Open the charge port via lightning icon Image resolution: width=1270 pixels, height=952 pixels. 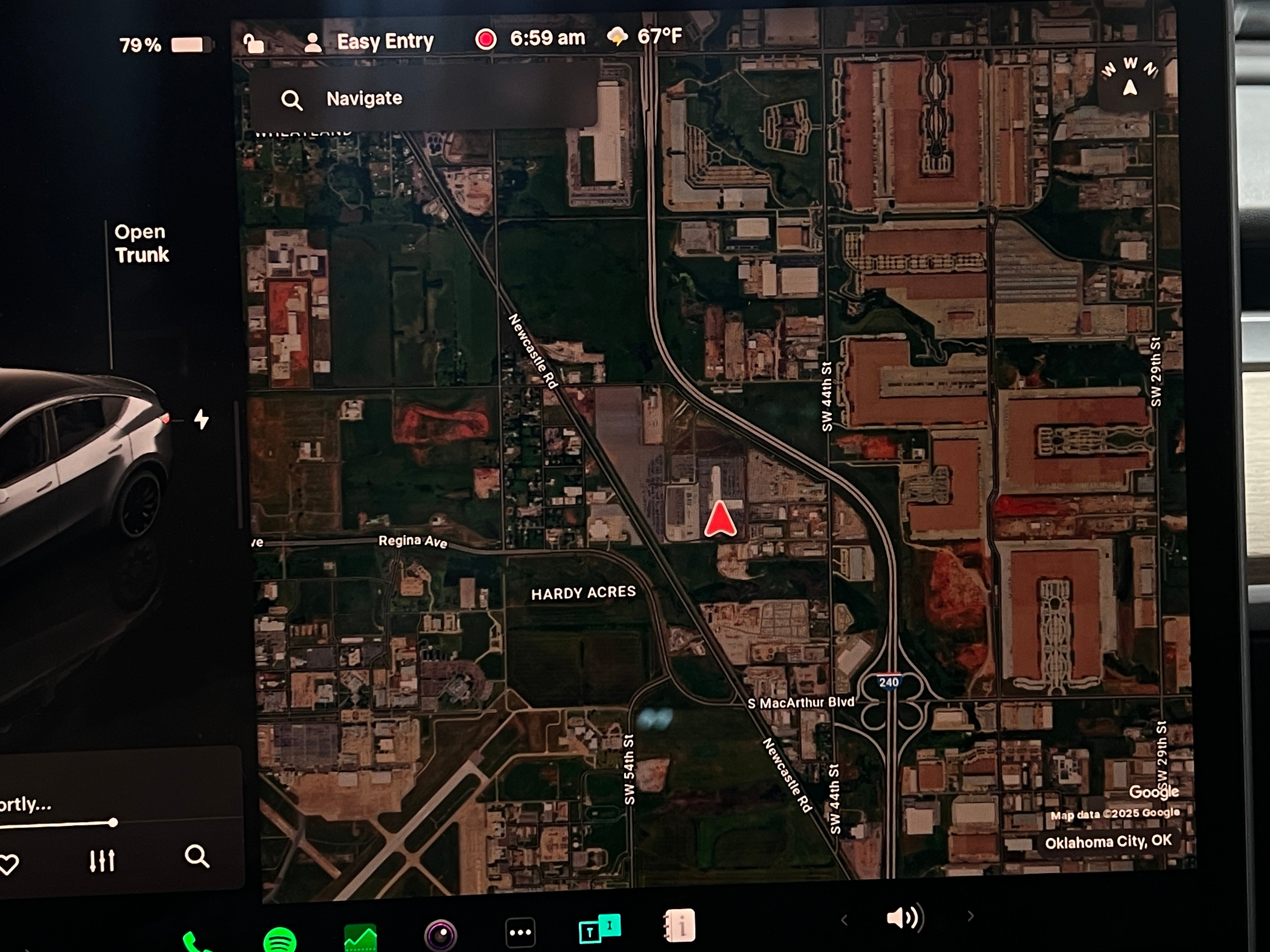(201, 419)
